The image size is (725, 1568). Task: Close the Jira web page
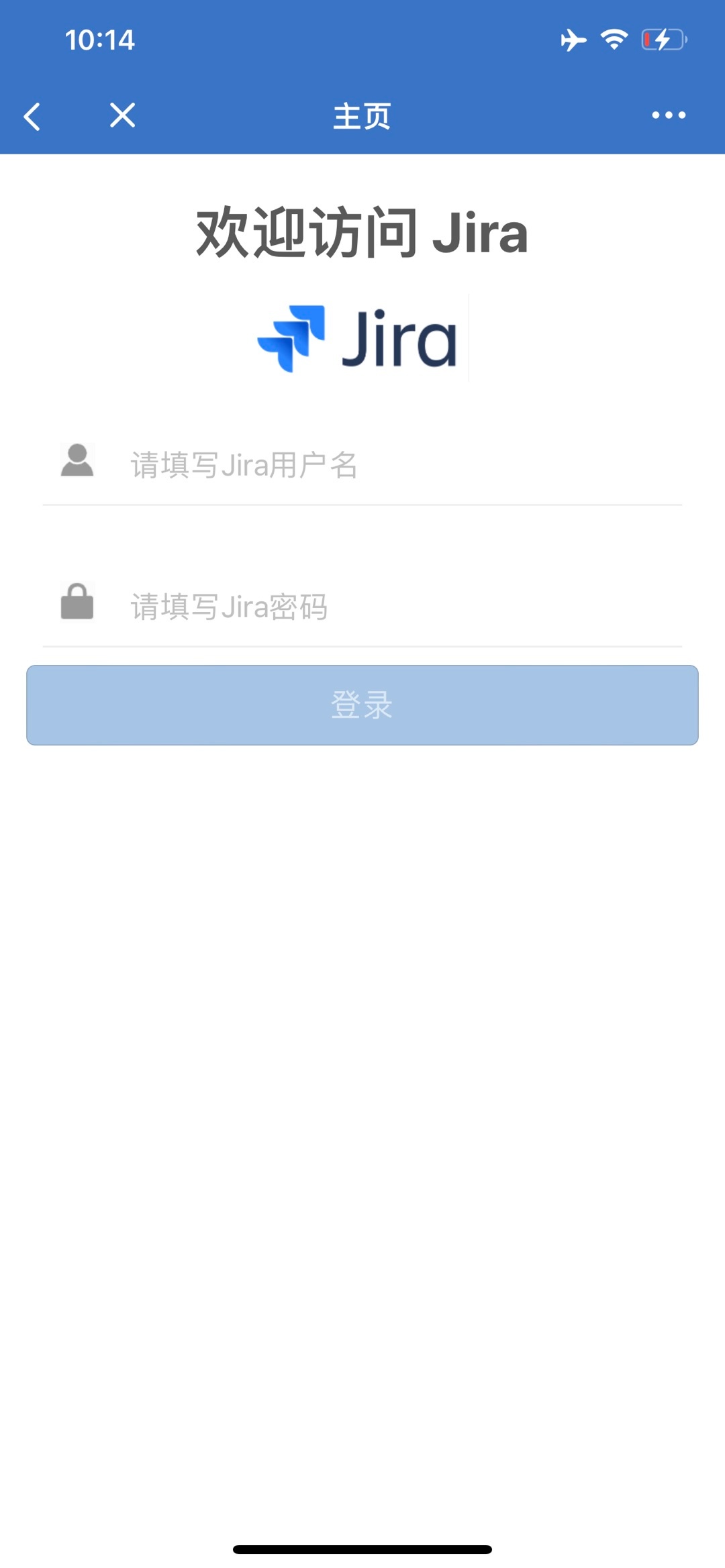click(122, 115)
